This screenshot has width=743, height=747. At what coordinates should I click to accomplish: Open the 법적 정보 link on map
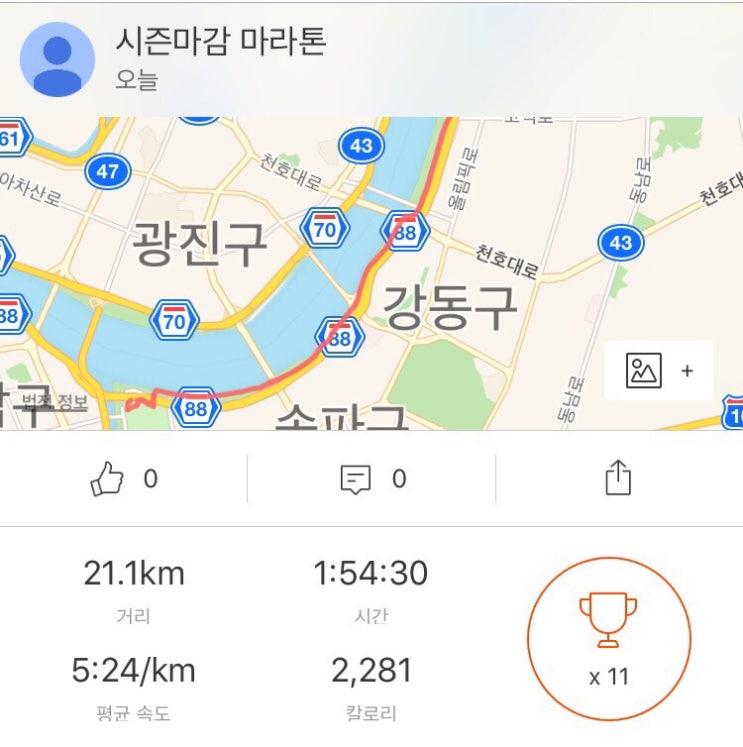click(55, 403)
